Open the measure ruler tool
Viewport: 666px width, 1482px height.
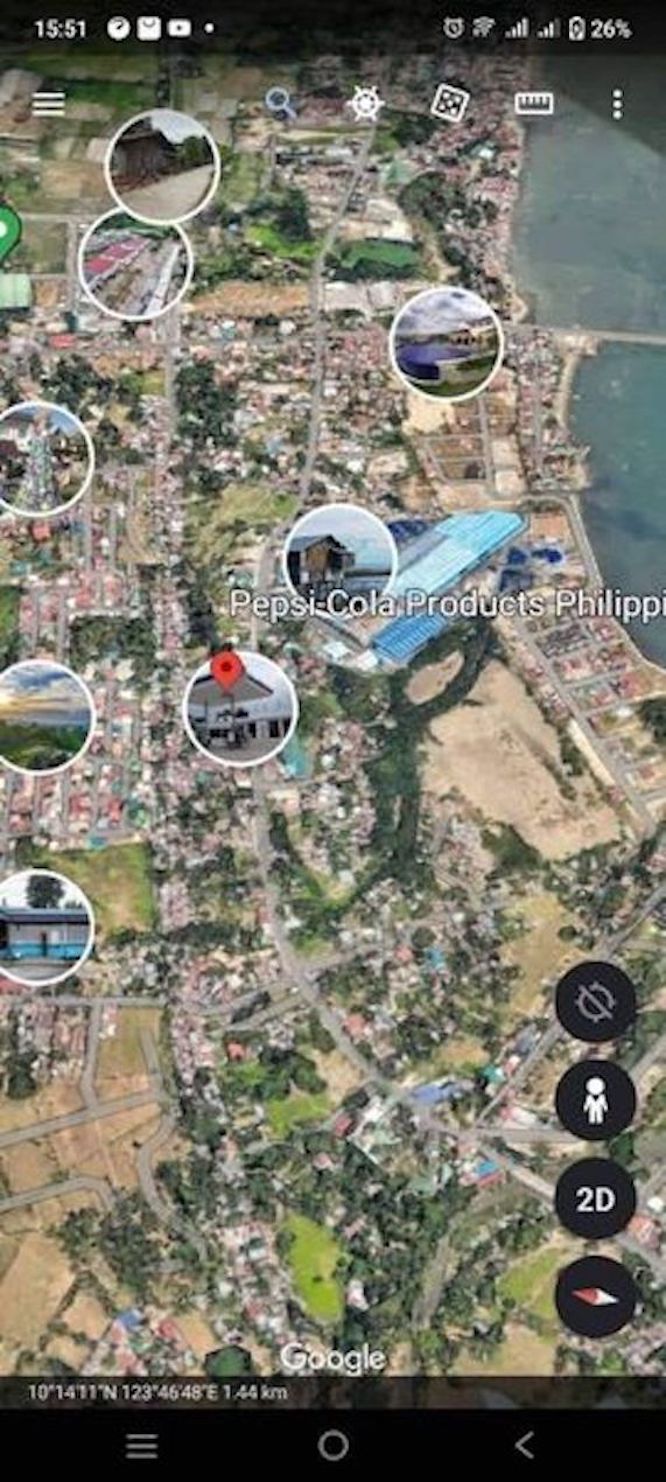click(534, 103)
